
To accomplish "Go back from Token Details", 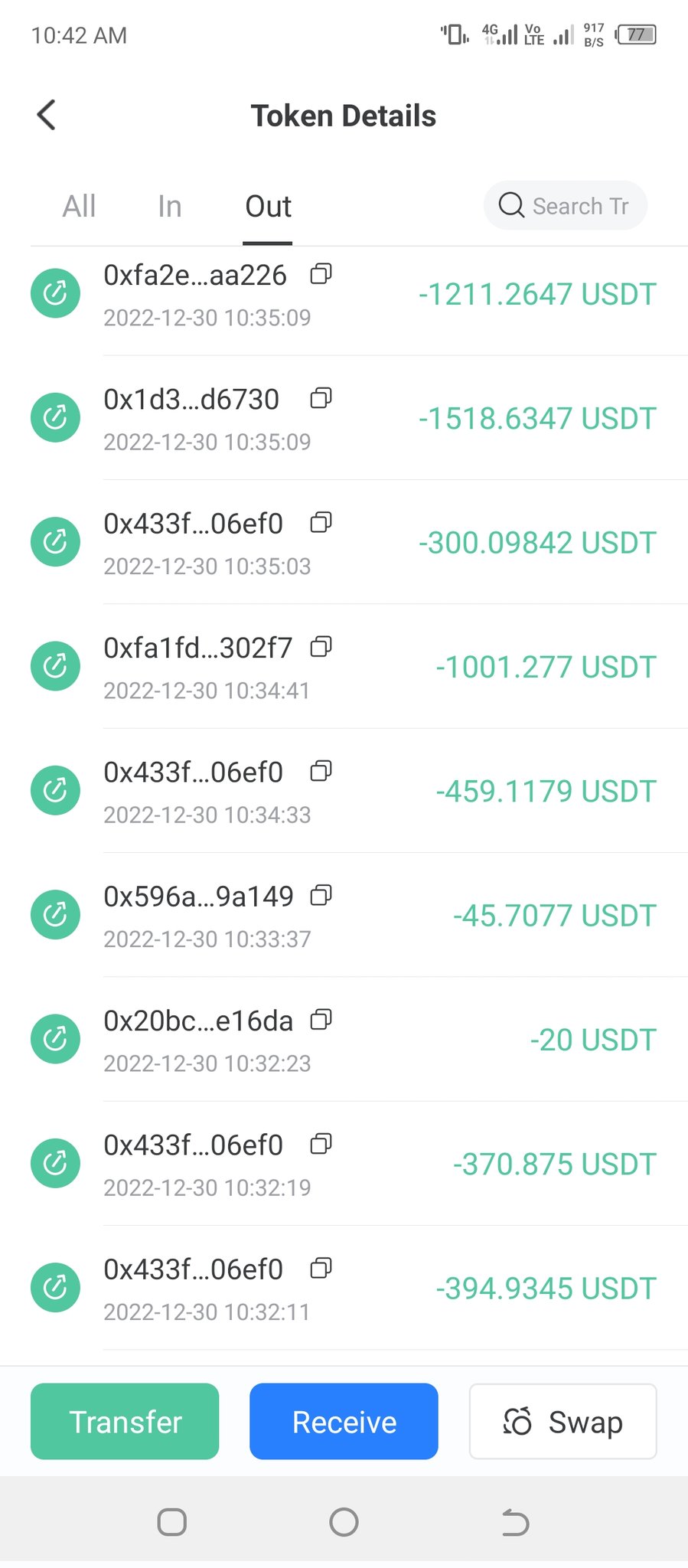I will point(47,116).
